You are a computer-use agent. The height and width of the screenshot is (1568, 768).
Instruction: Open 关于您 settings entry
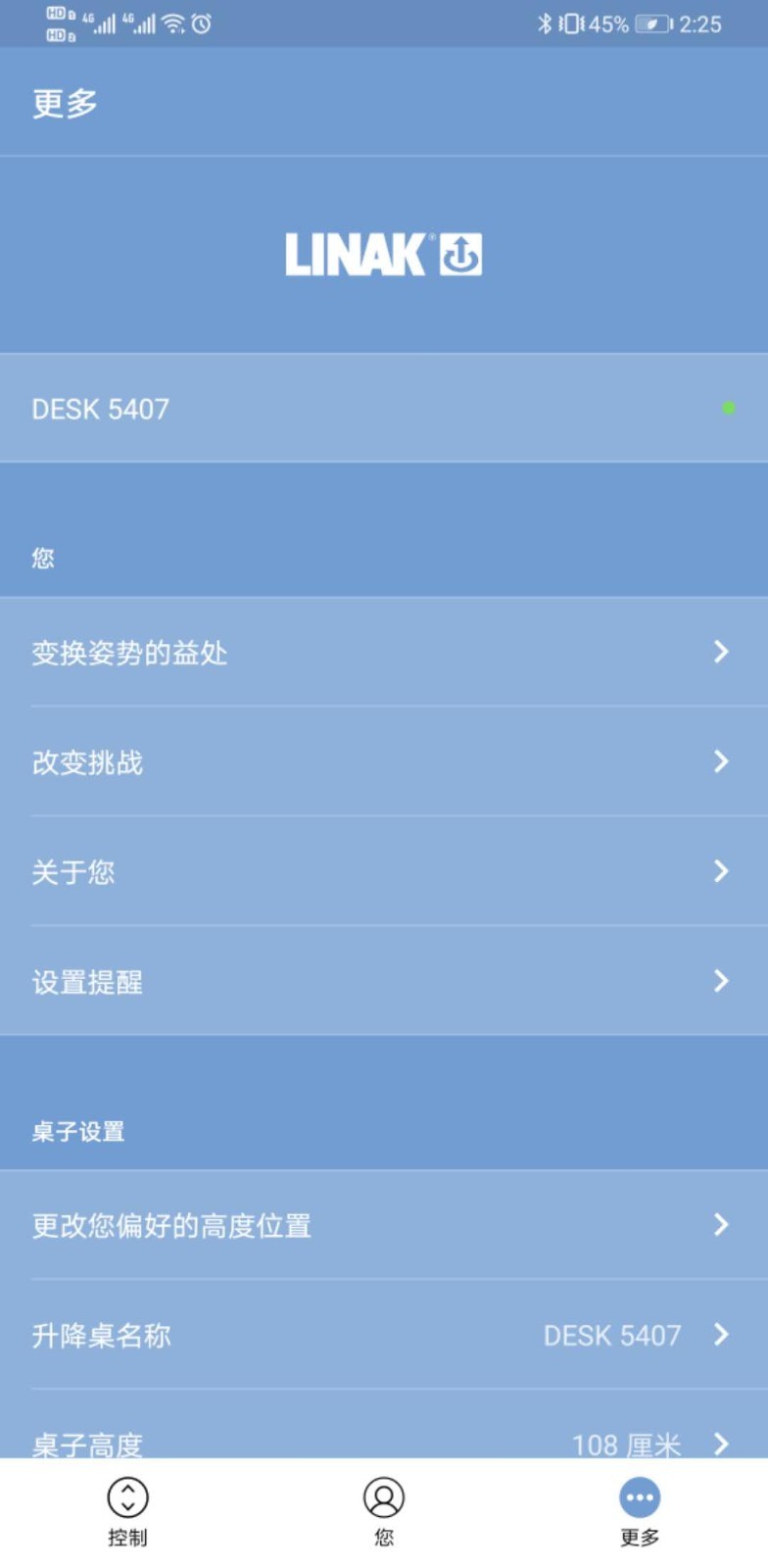tap(384, 871)
